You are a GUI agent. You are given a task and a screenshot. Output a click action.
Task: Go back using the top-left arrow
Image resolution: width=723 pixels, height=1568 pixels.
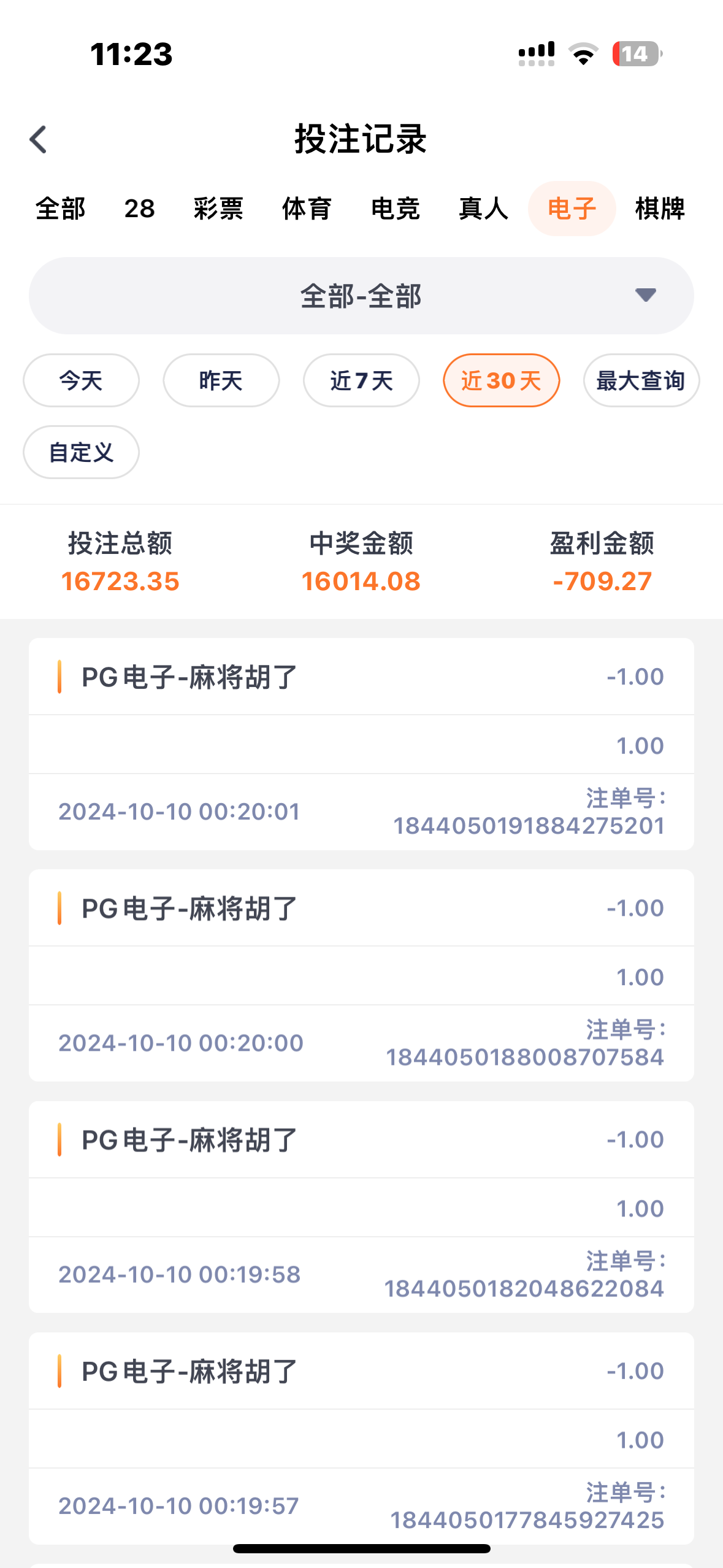click(39, 140)
